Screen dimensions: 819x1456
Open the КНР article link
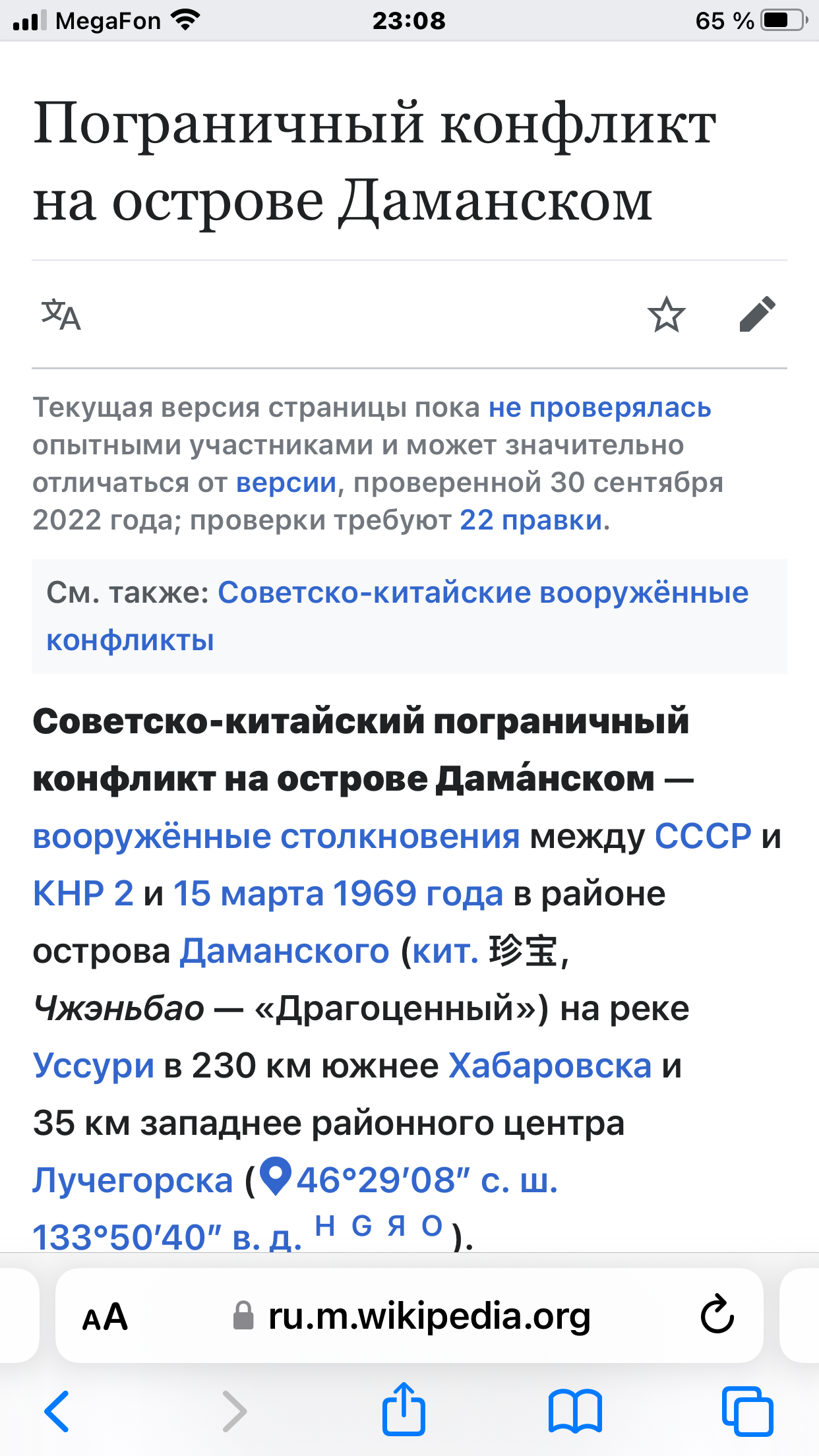tap(83, 894)
